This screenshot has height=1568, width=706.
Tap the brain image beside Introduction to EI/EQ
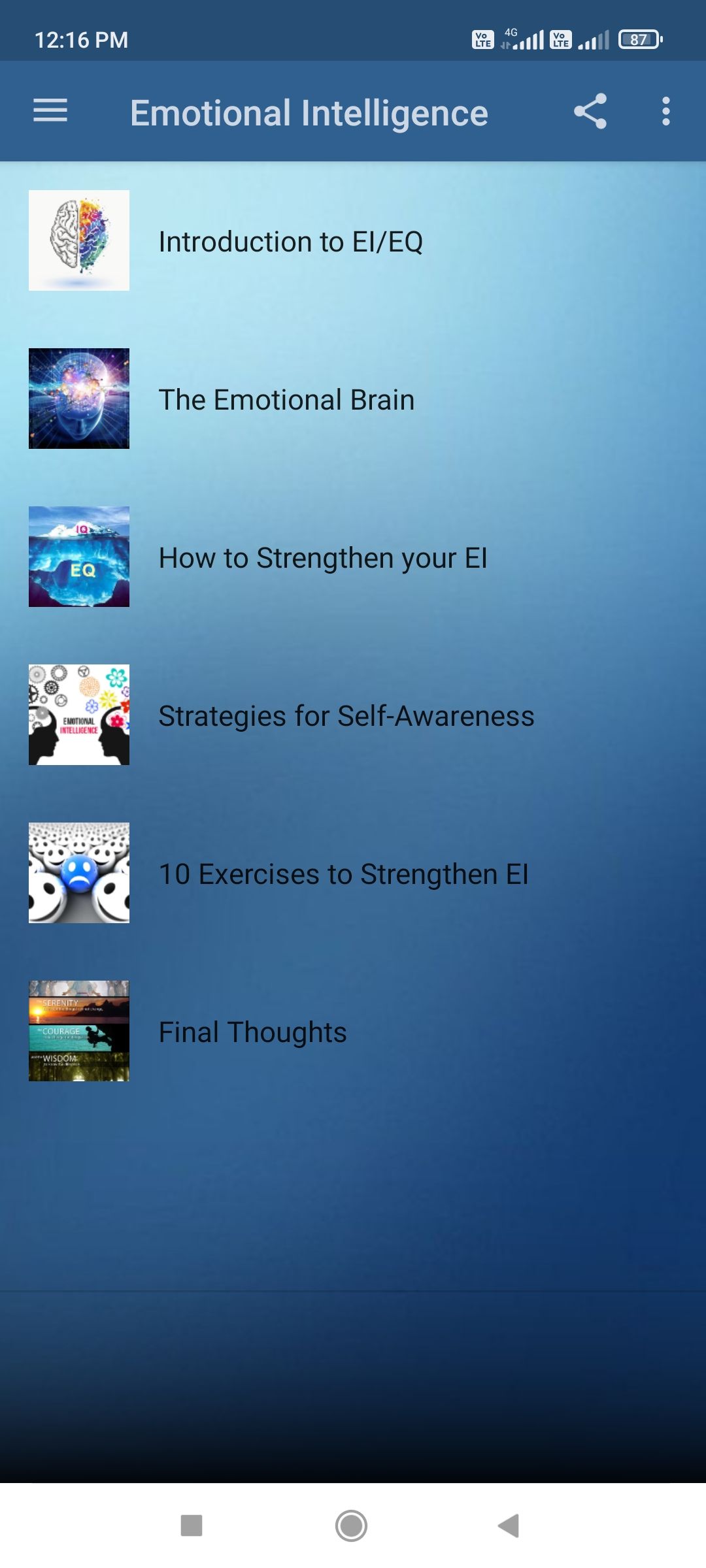pos(78,239)
